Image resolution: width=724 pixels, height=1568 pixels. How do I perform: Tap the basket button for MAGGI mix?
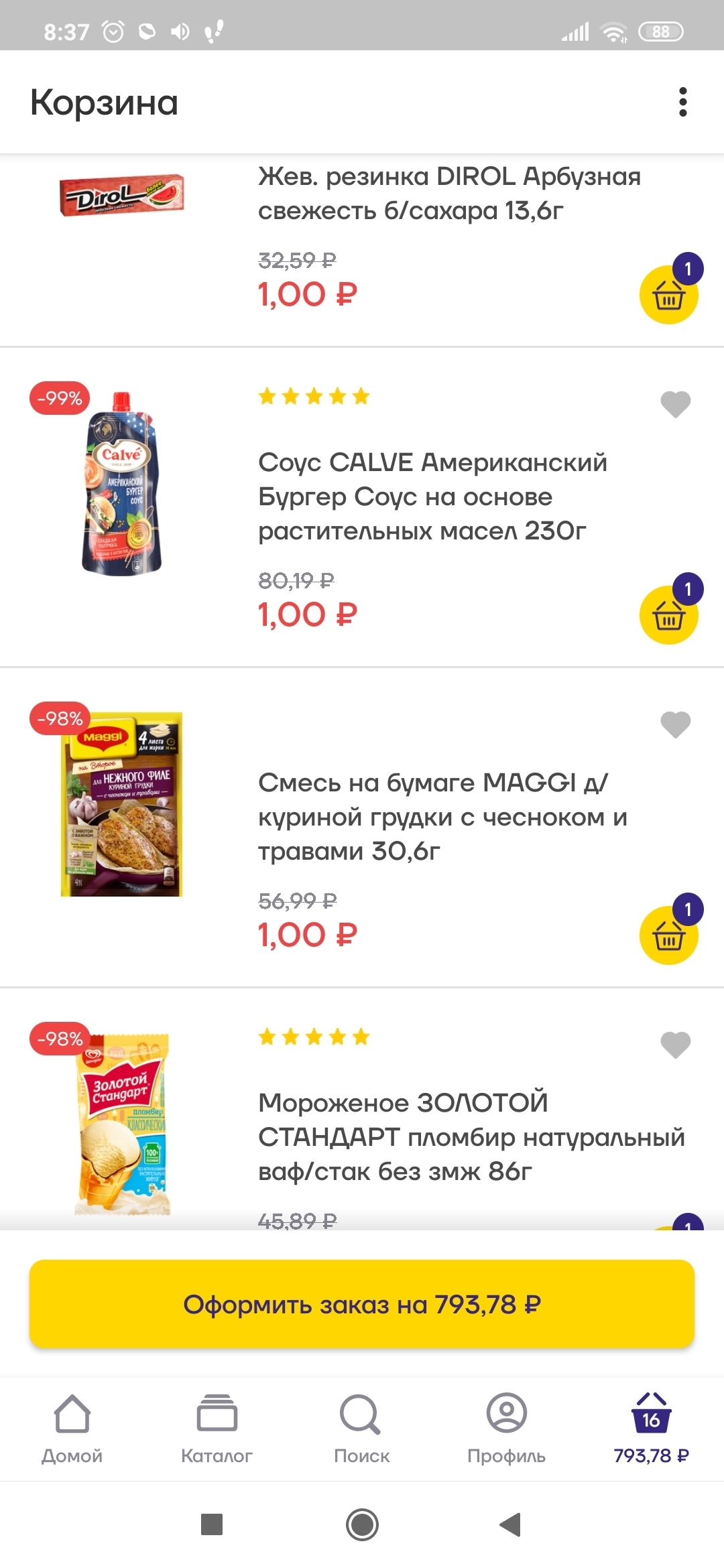(668, 935)
